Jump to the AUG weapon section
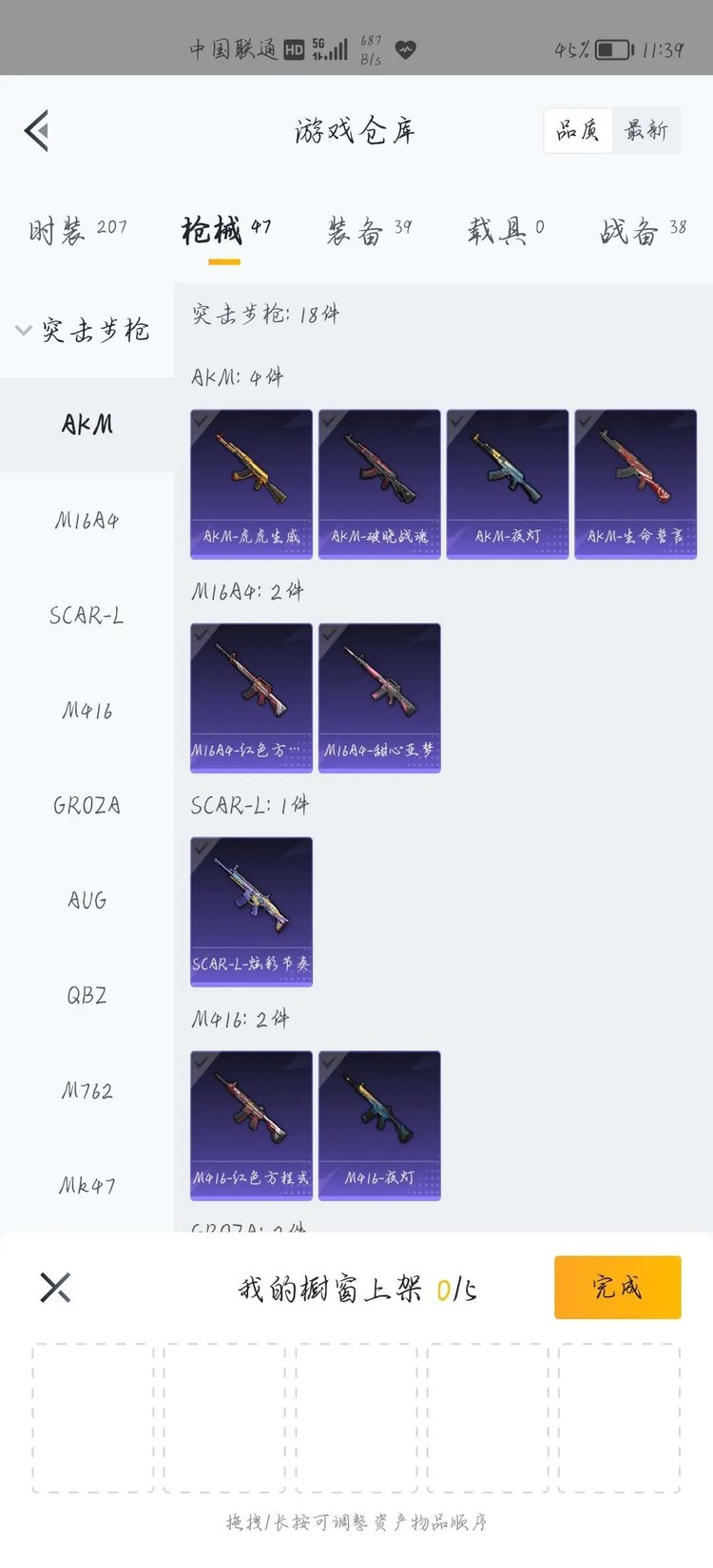 coord(87,900)
